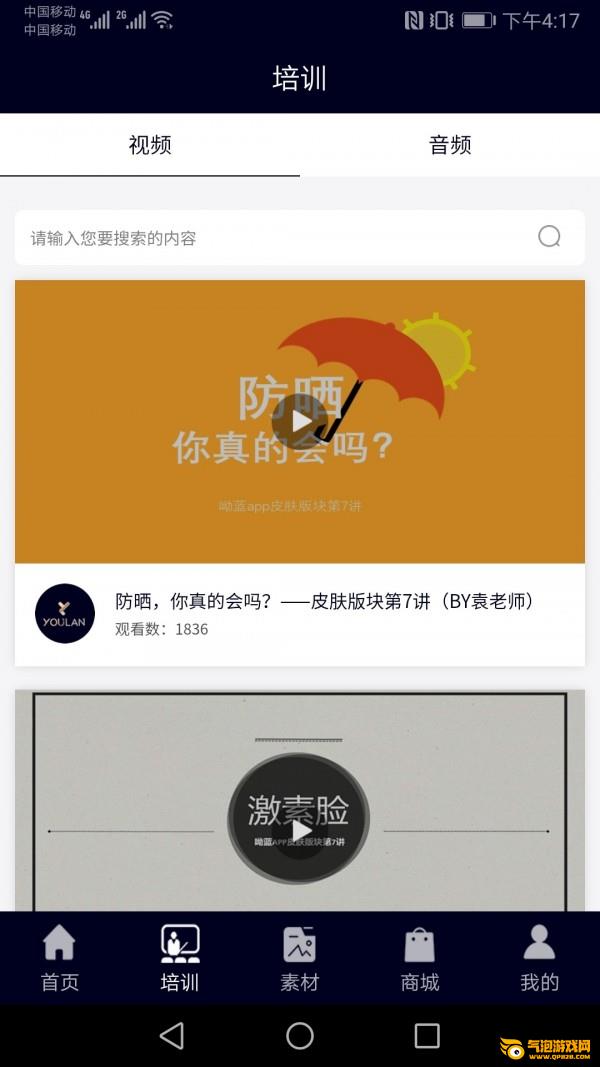This screenshot has height=1067, width=600.
Task: Select the 视频 tab
Action: click(150, 145)
